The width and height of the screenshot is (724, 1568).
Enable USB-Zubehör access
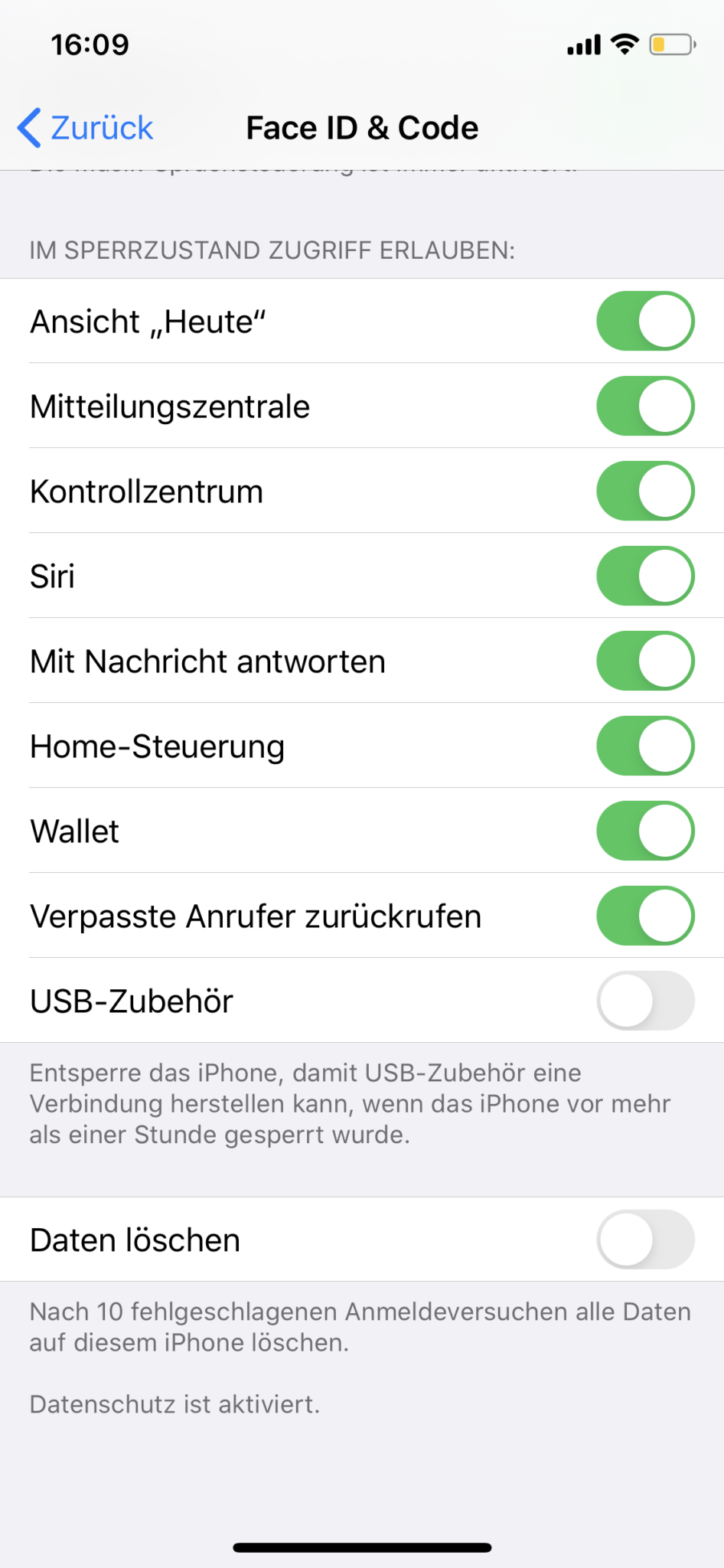tap(645, 1001)
